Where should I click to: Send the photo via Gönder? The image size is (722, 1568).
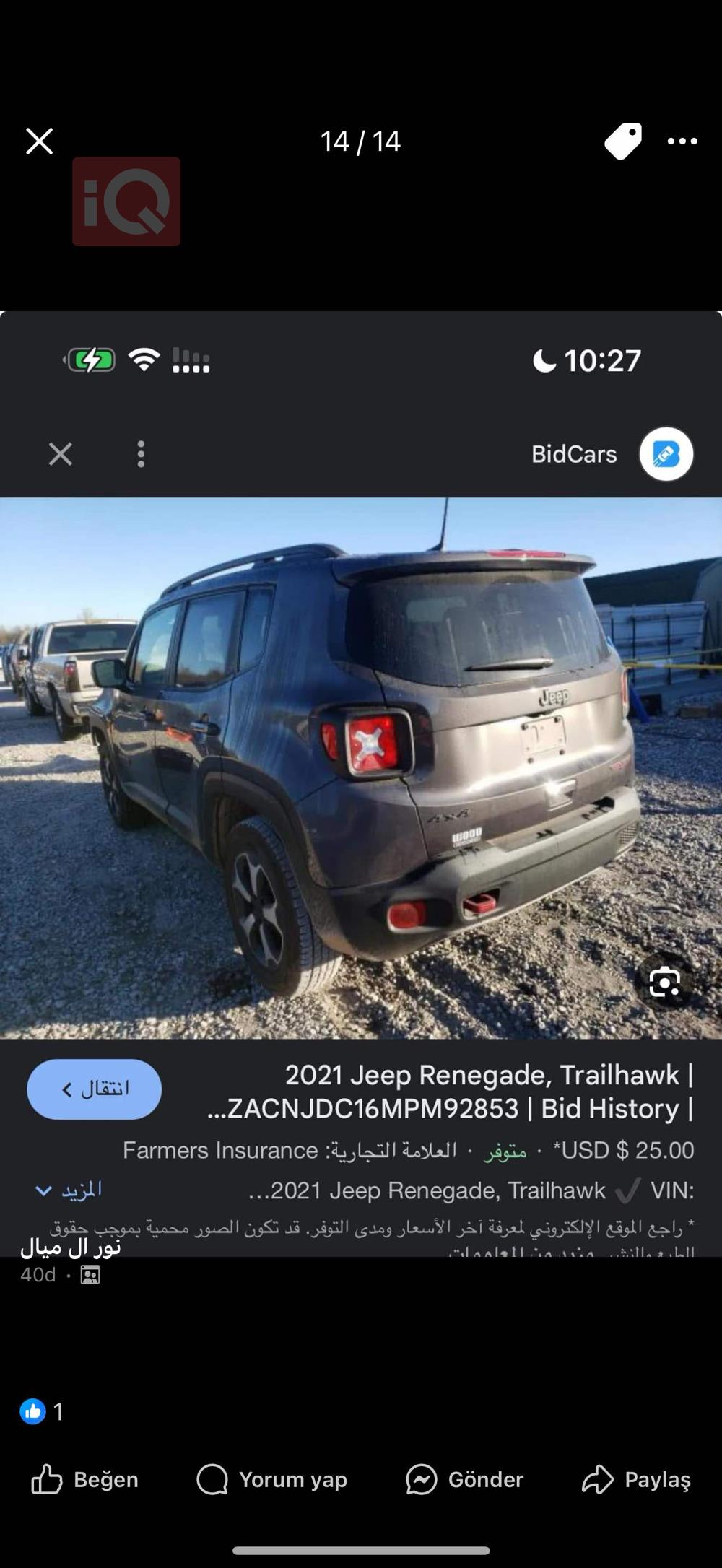[464, 1479]
